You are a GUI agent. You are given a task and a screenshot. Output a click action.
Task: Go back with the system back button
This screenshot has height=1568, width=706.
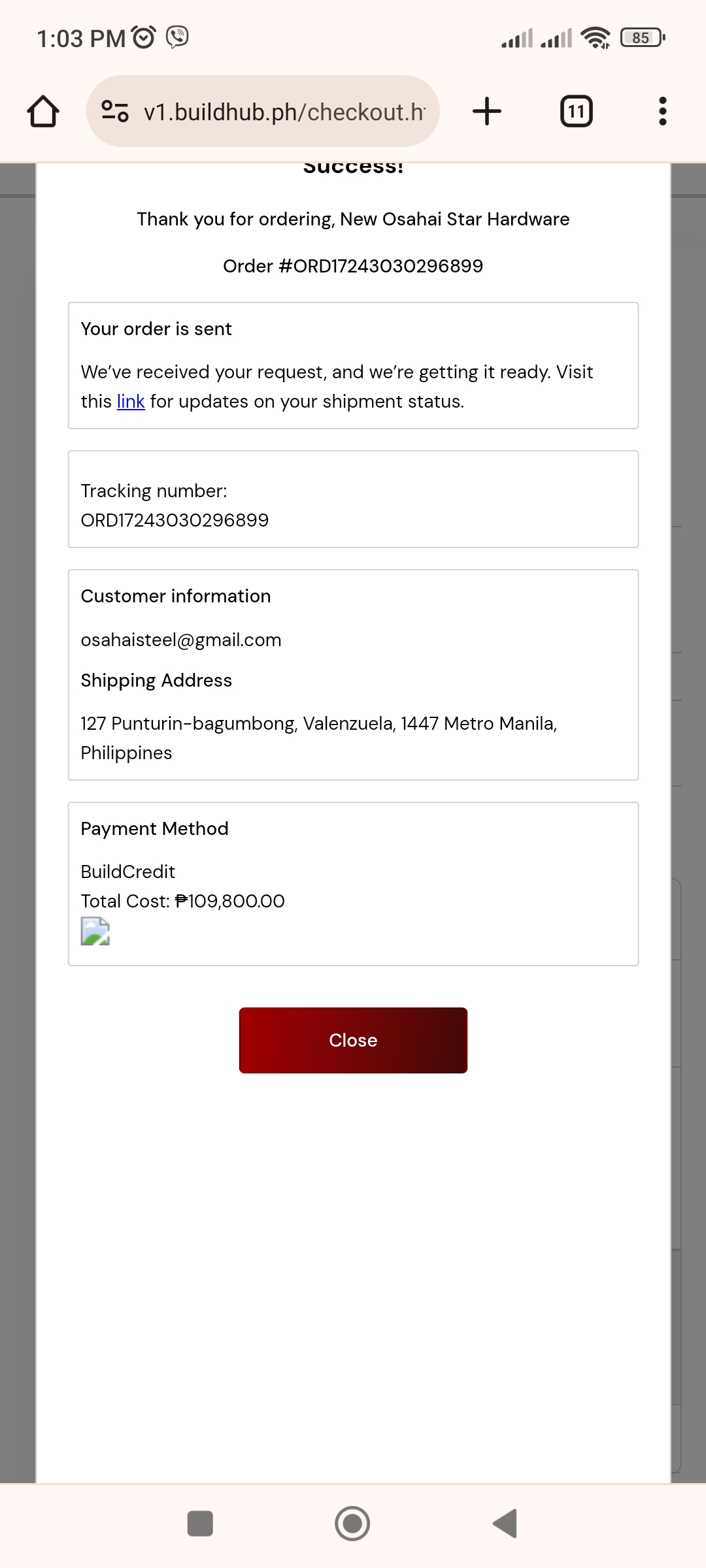[505, 1524]
